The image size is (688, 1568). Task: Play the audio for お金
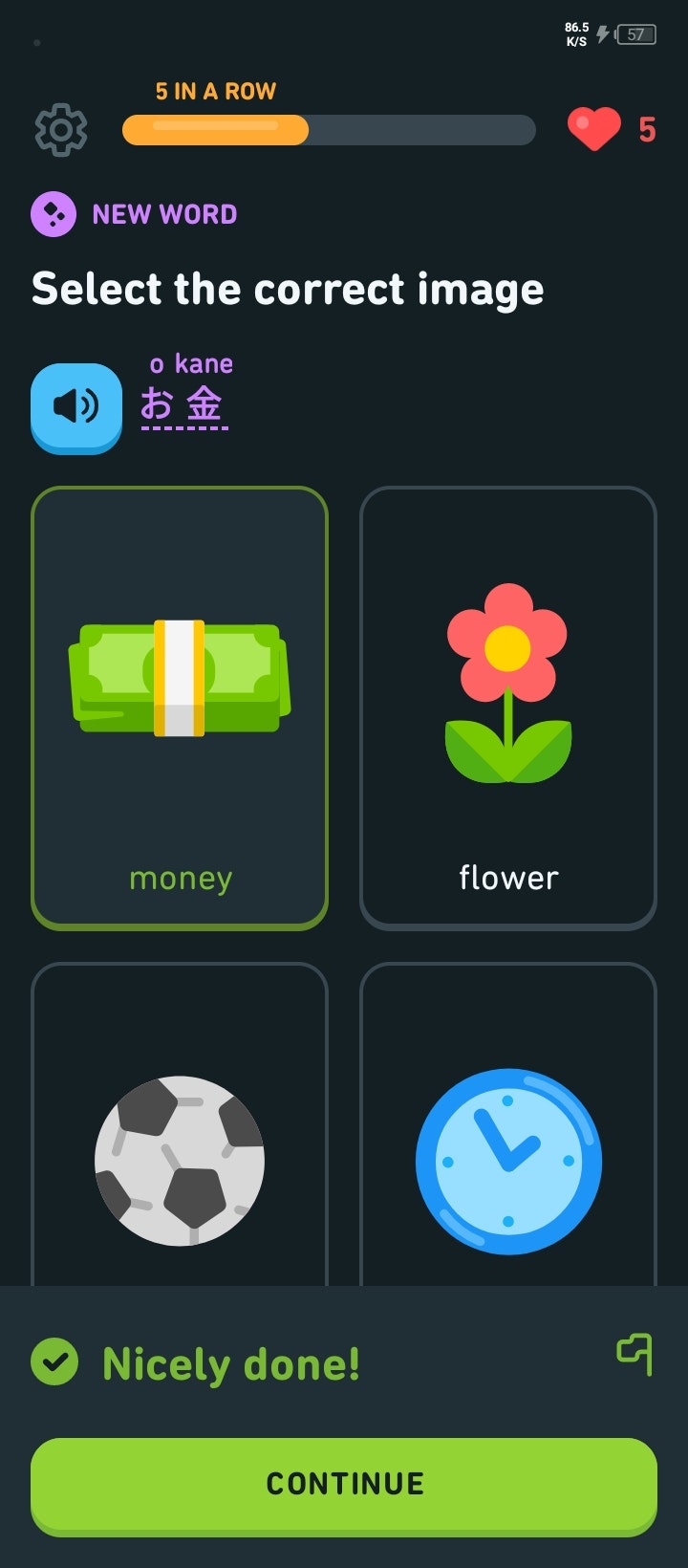[x=76, y=407]
